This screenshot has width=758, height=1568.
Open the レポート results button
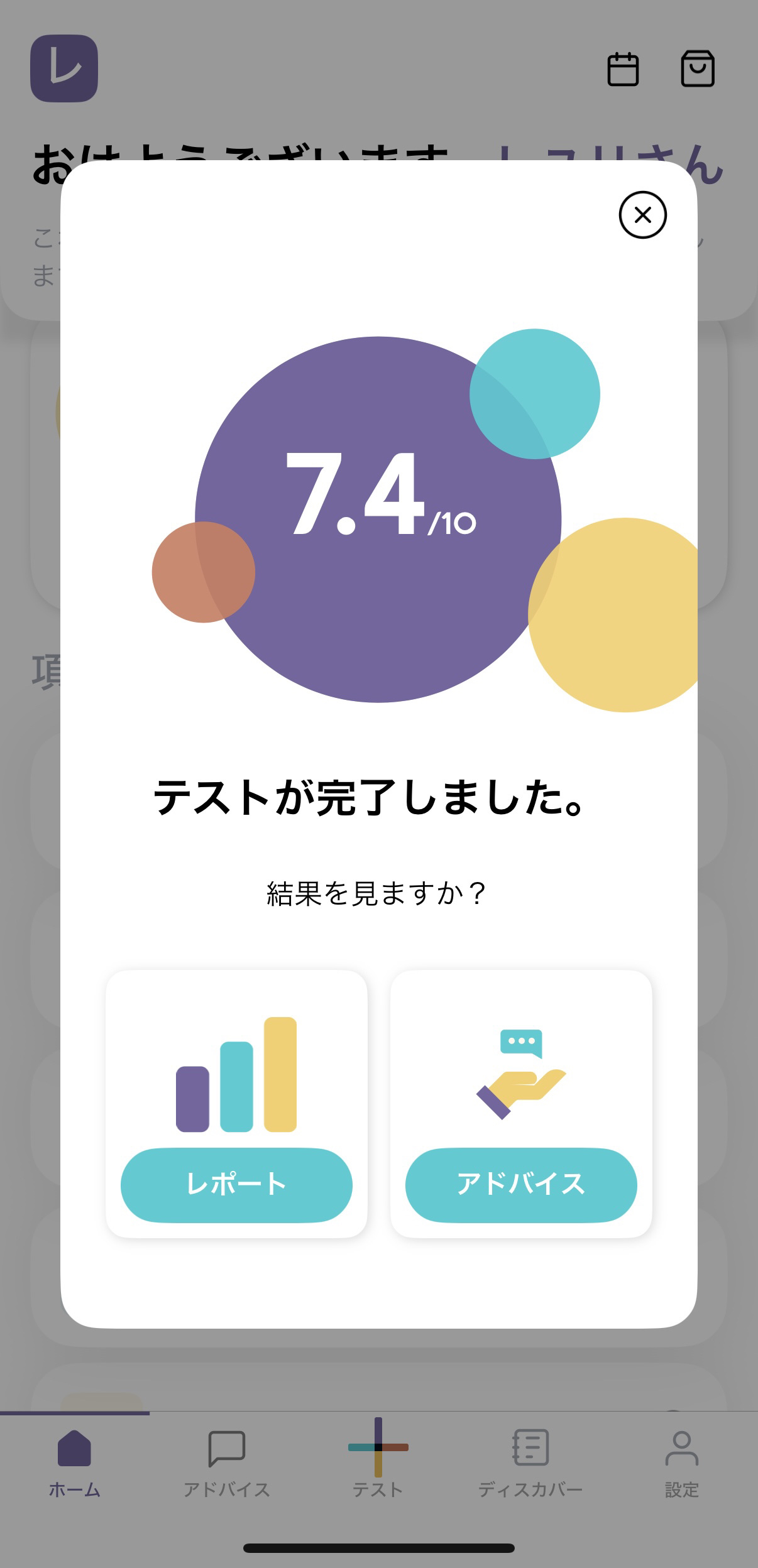point(236,1185)
